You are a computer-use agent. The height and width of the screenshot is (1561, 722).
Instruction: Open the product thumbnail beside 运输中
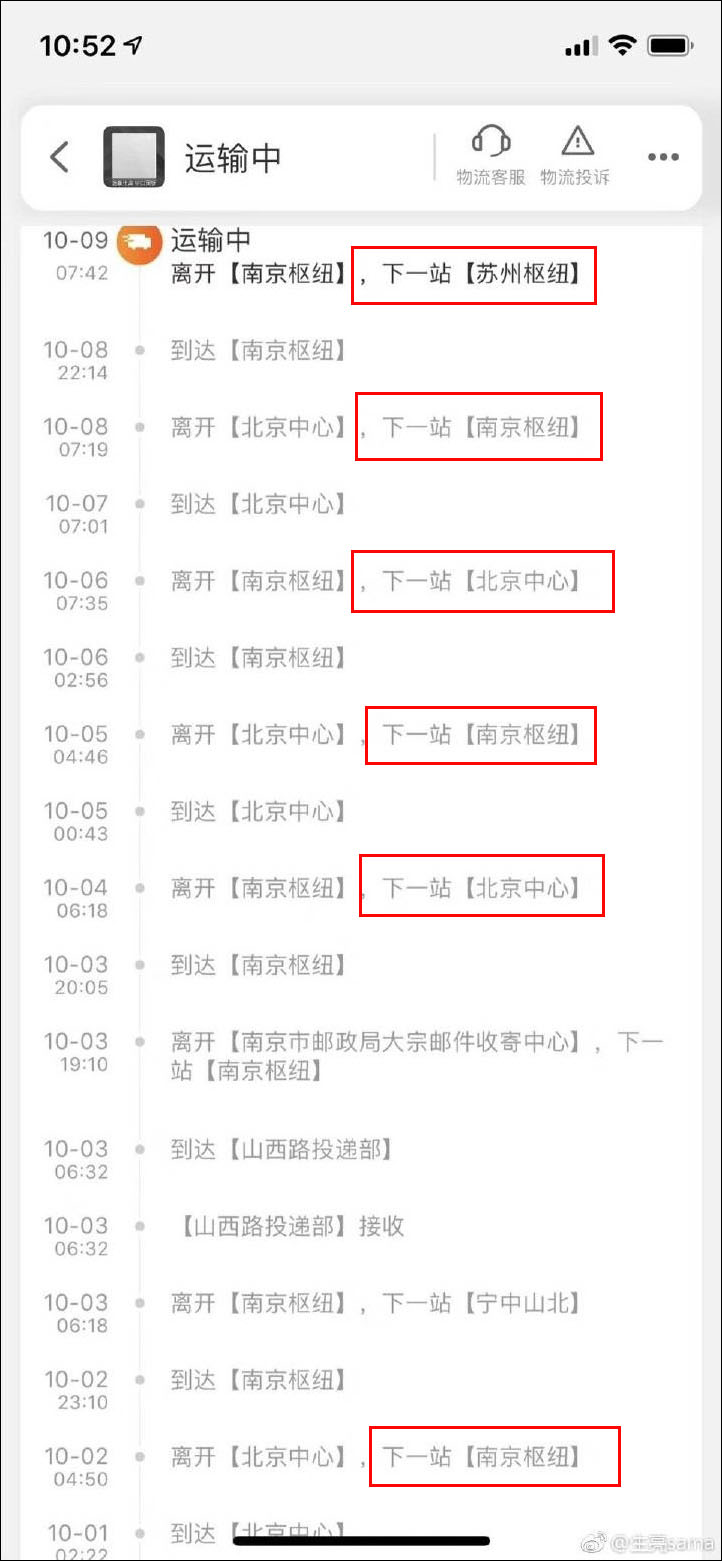click(133, 157)
